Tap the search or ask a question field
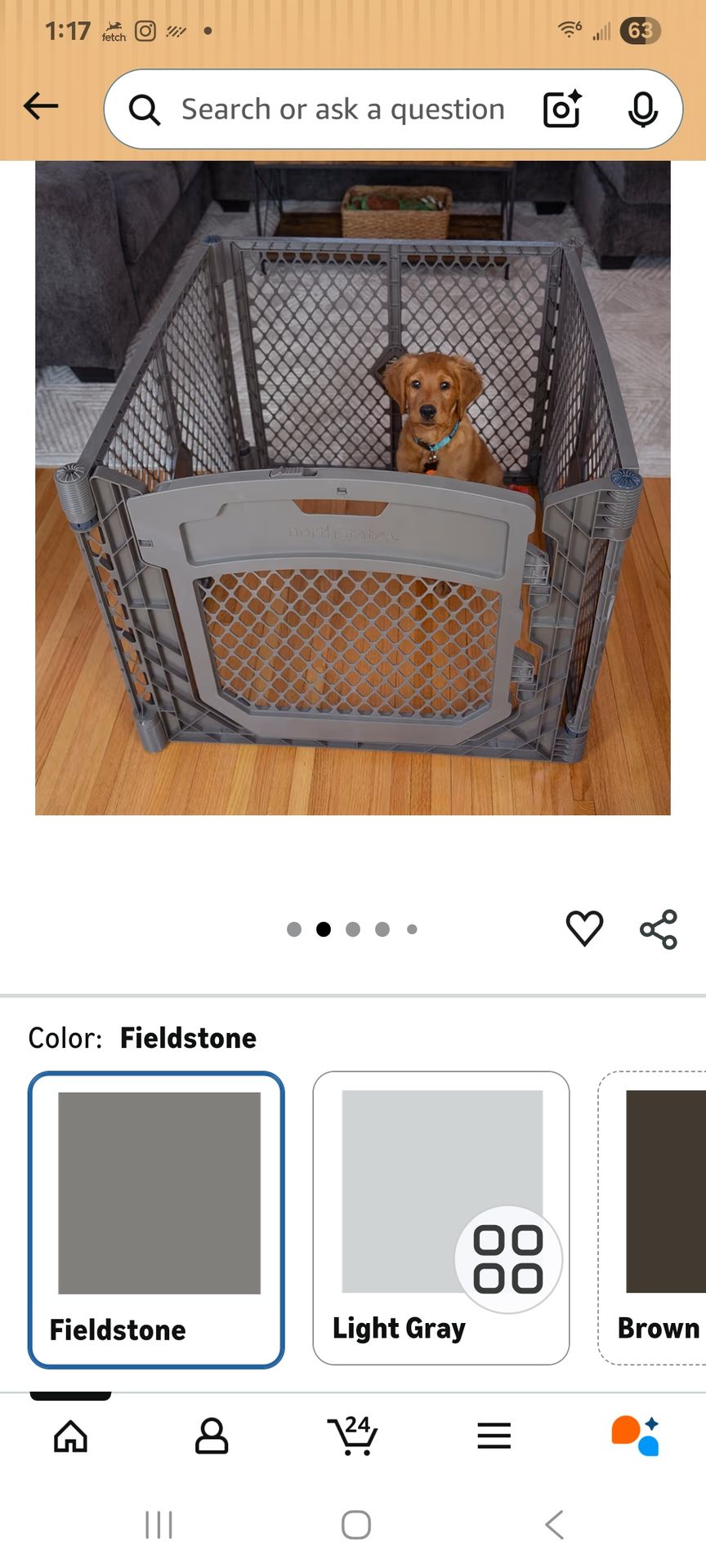The height and width of the screenshot is (1568, 706). (342, 109)
